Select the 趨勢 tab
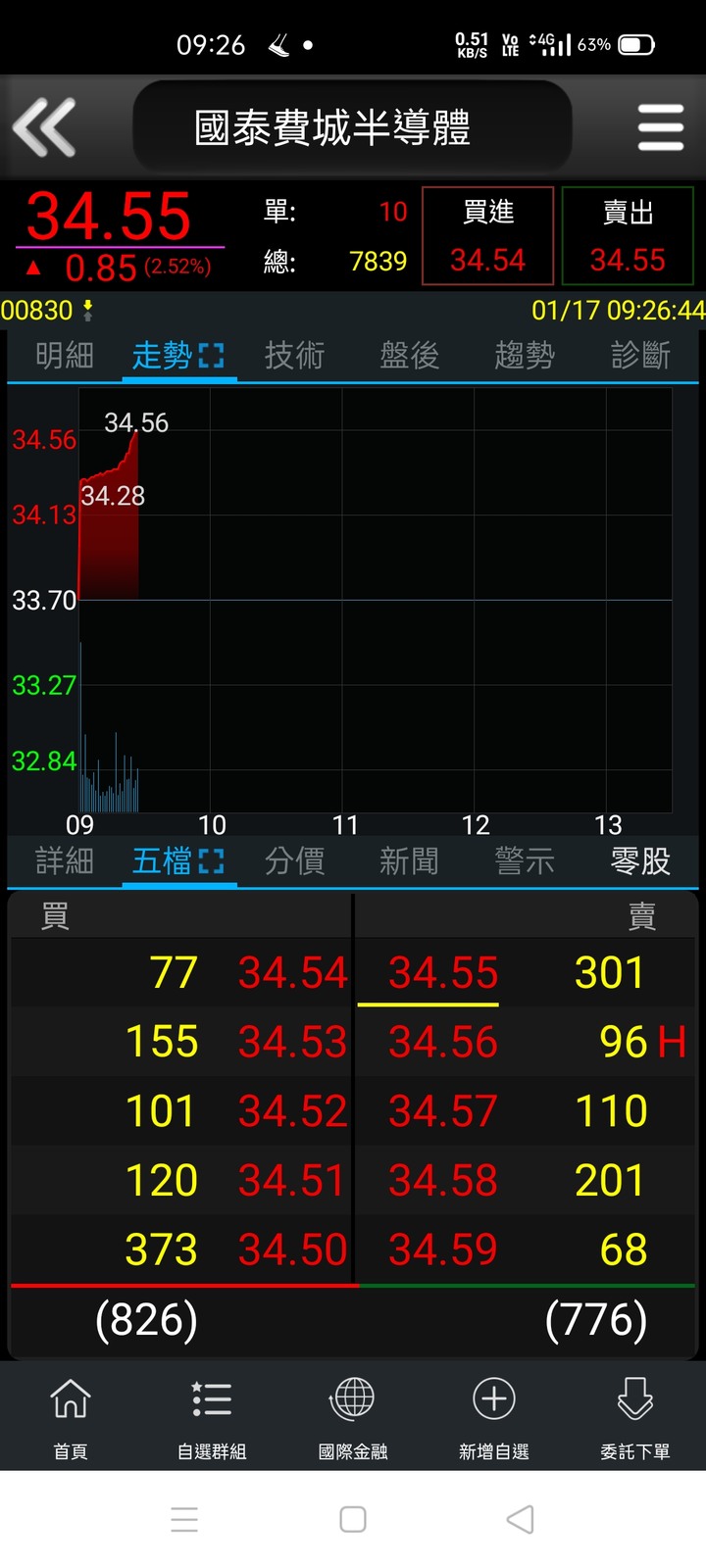The image size is (706, 1568). coord(525,355)
